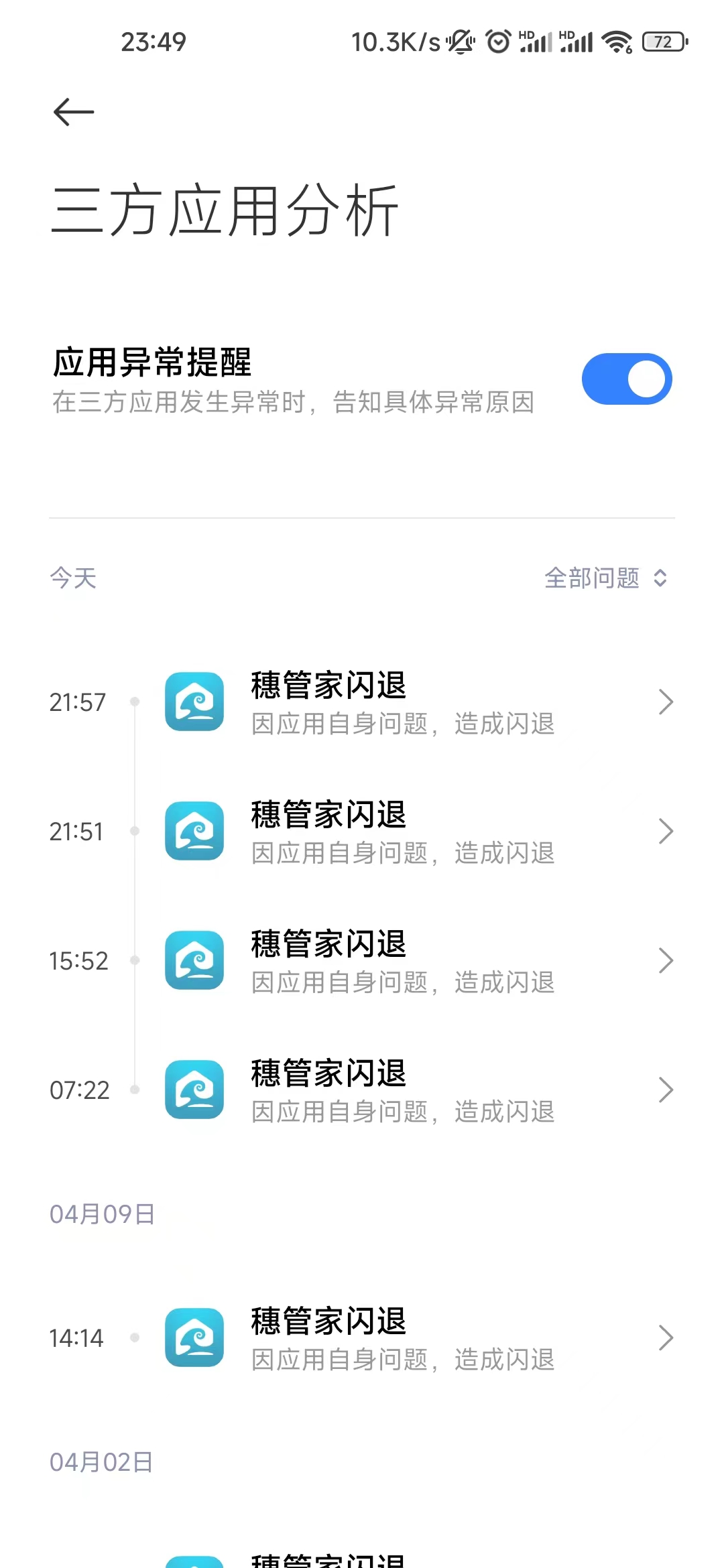View the 07:22 穗管家闪退 entry
The height and width of the screenshot is (1568, 724).
[x=362, y=1090]
